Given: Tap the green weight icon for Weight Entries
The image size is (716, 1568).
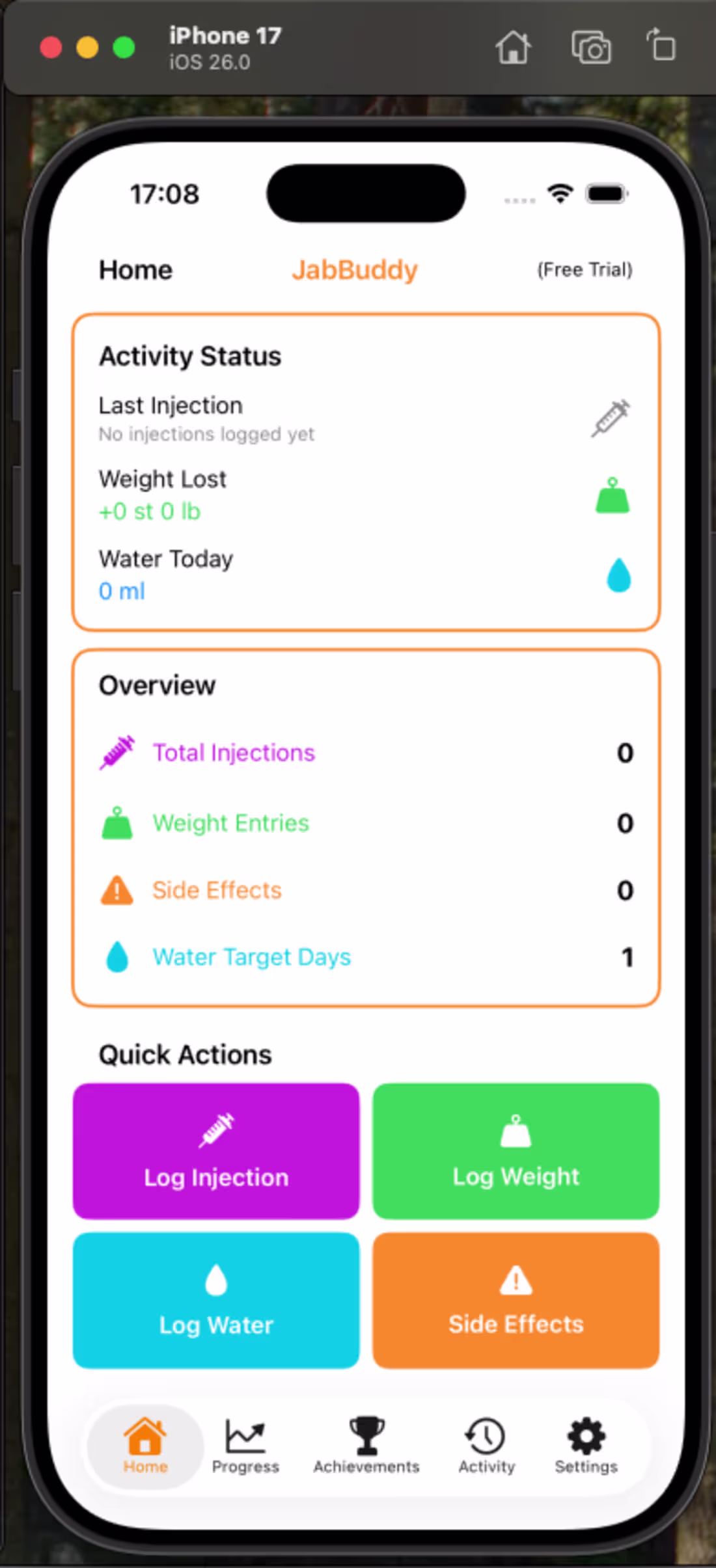Looking at the screenshot, I should tap(117, 822).
